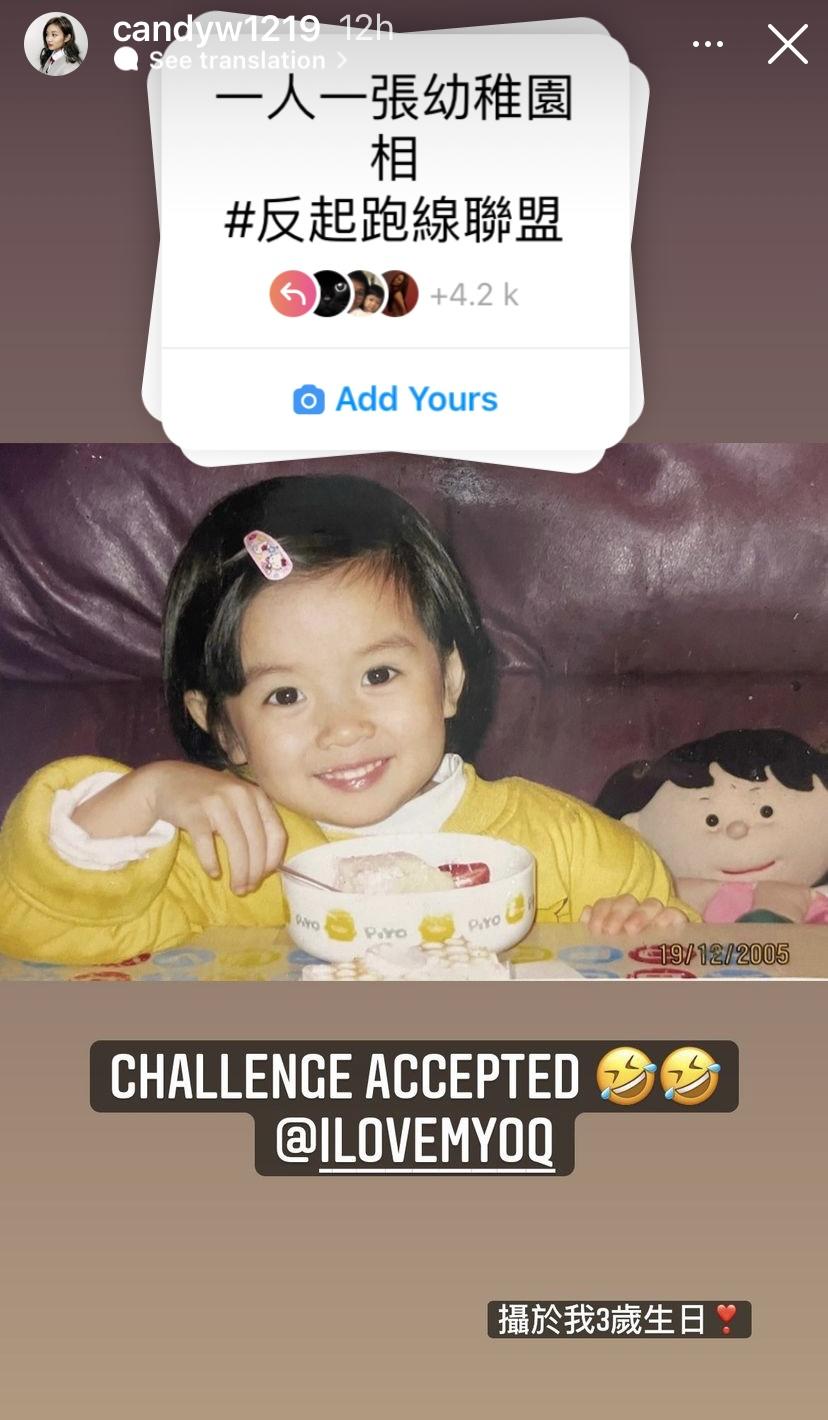Open candyw1219's profile picture
Image resolution: width=828 pixels, height=1420 pixels.
56,44
